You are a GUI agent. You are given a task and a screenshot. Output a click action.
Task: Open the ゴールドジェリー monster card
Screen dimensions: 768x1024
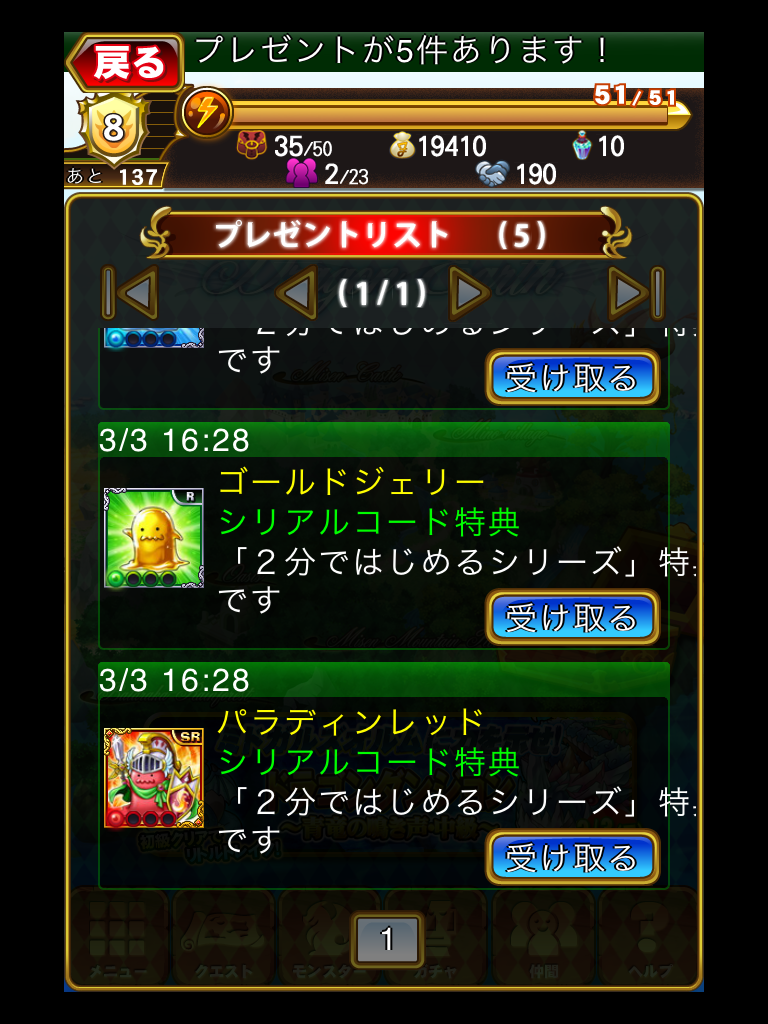(154, 537)
